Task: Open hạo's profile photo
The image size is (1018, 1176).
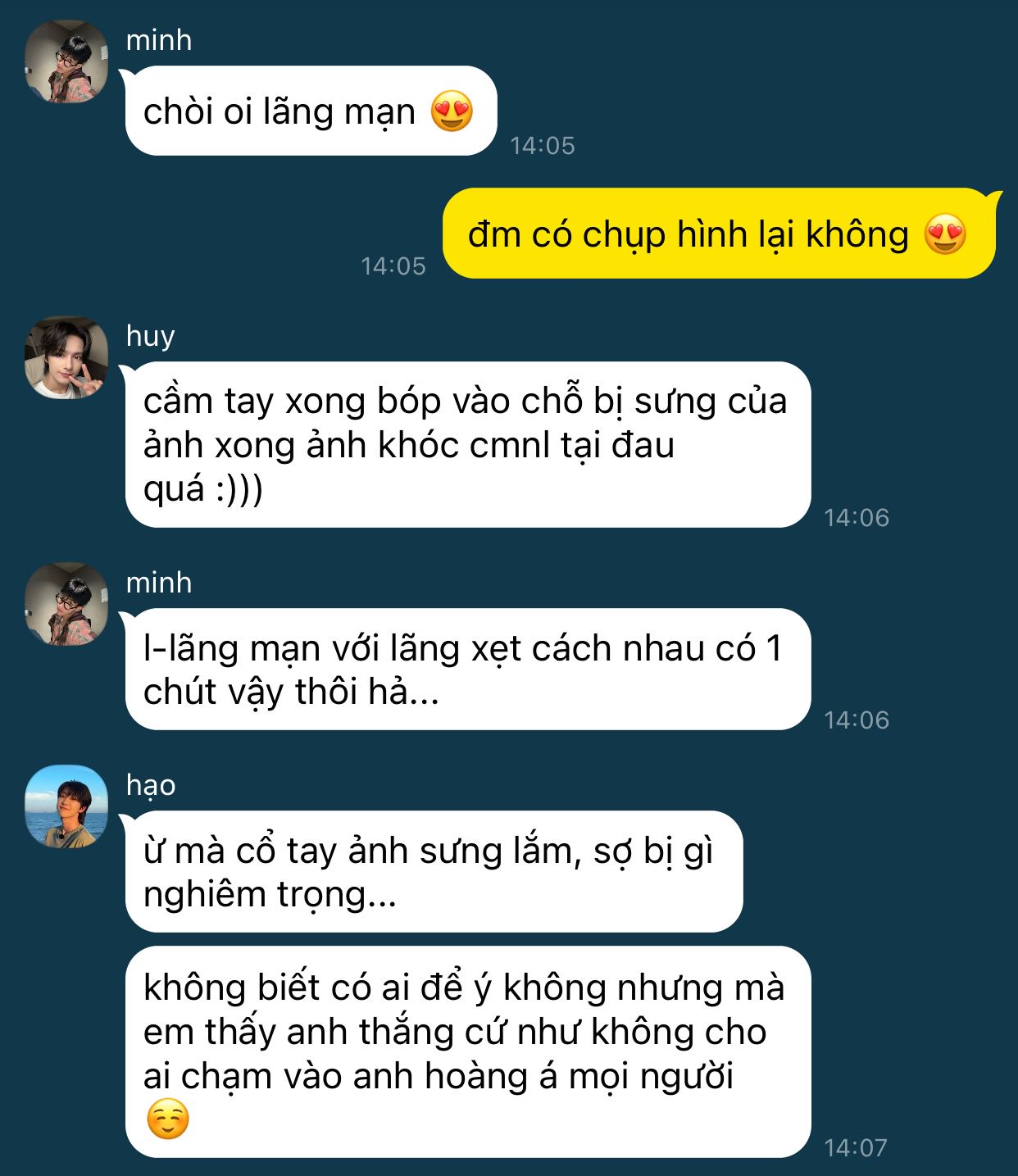Action: 66,806
